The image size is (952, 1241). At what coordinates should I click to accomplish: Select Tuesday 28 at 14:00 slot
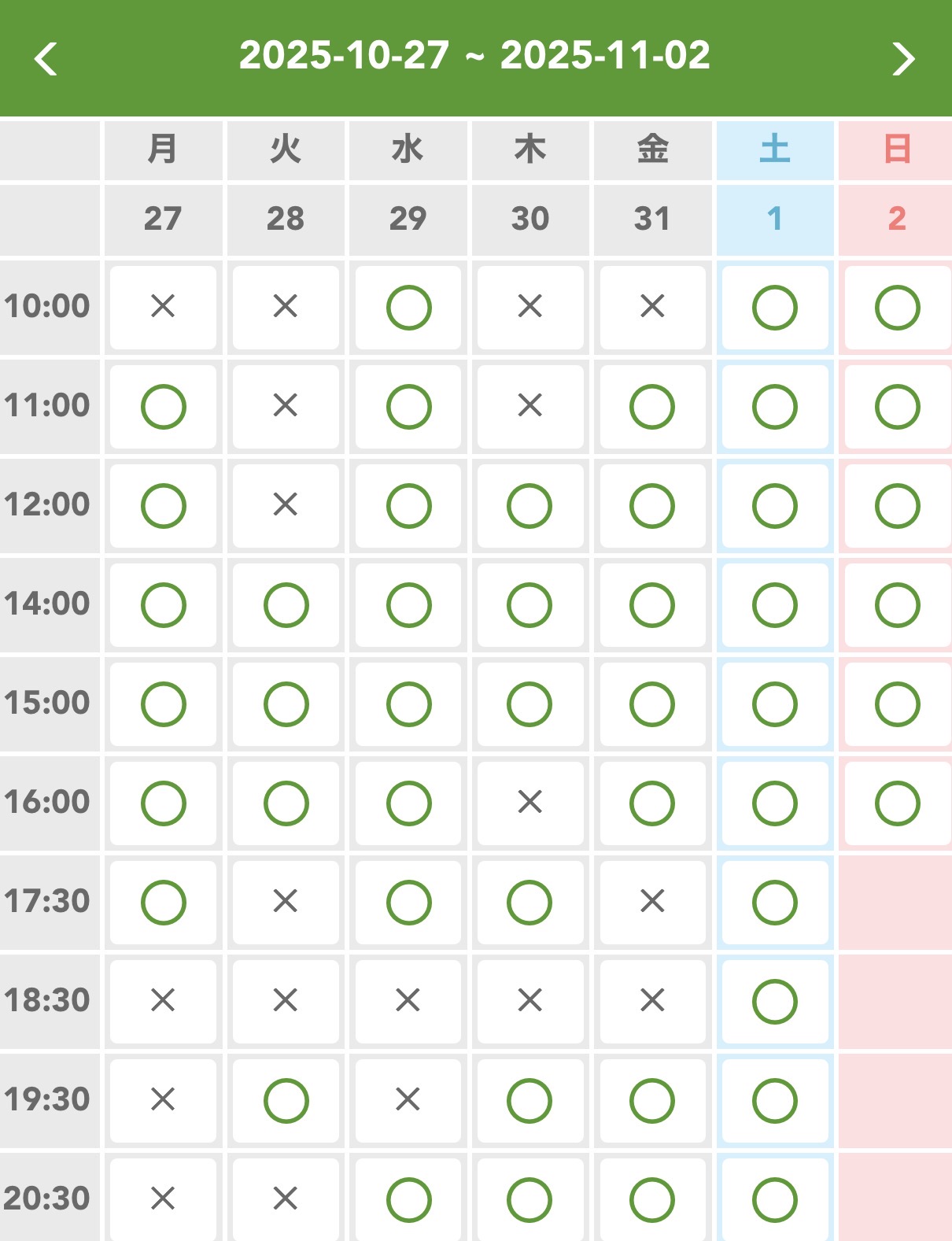(x=286, y=605)
